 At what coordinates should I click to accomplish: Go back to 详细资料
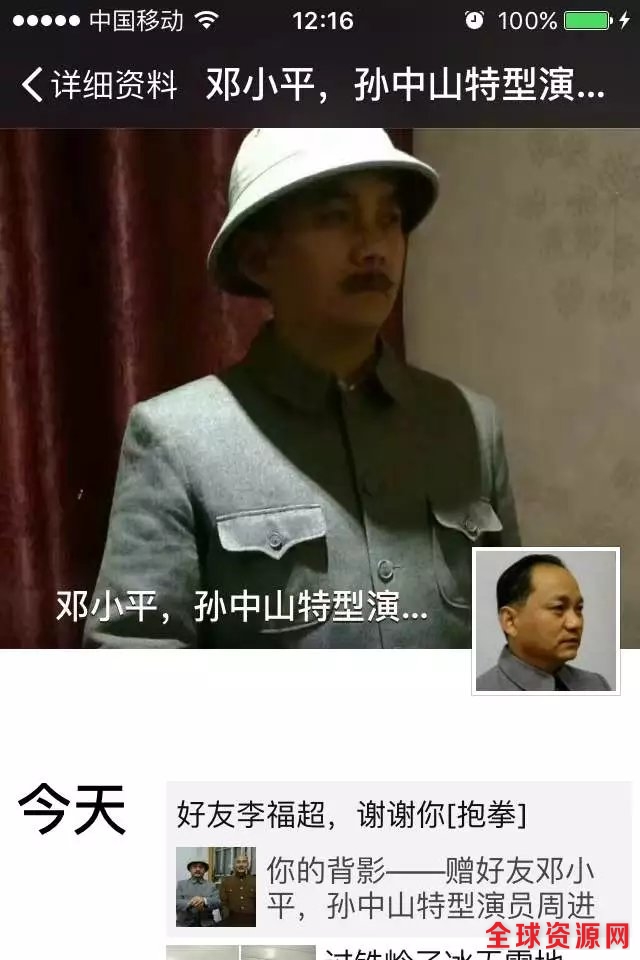point(98,85)
